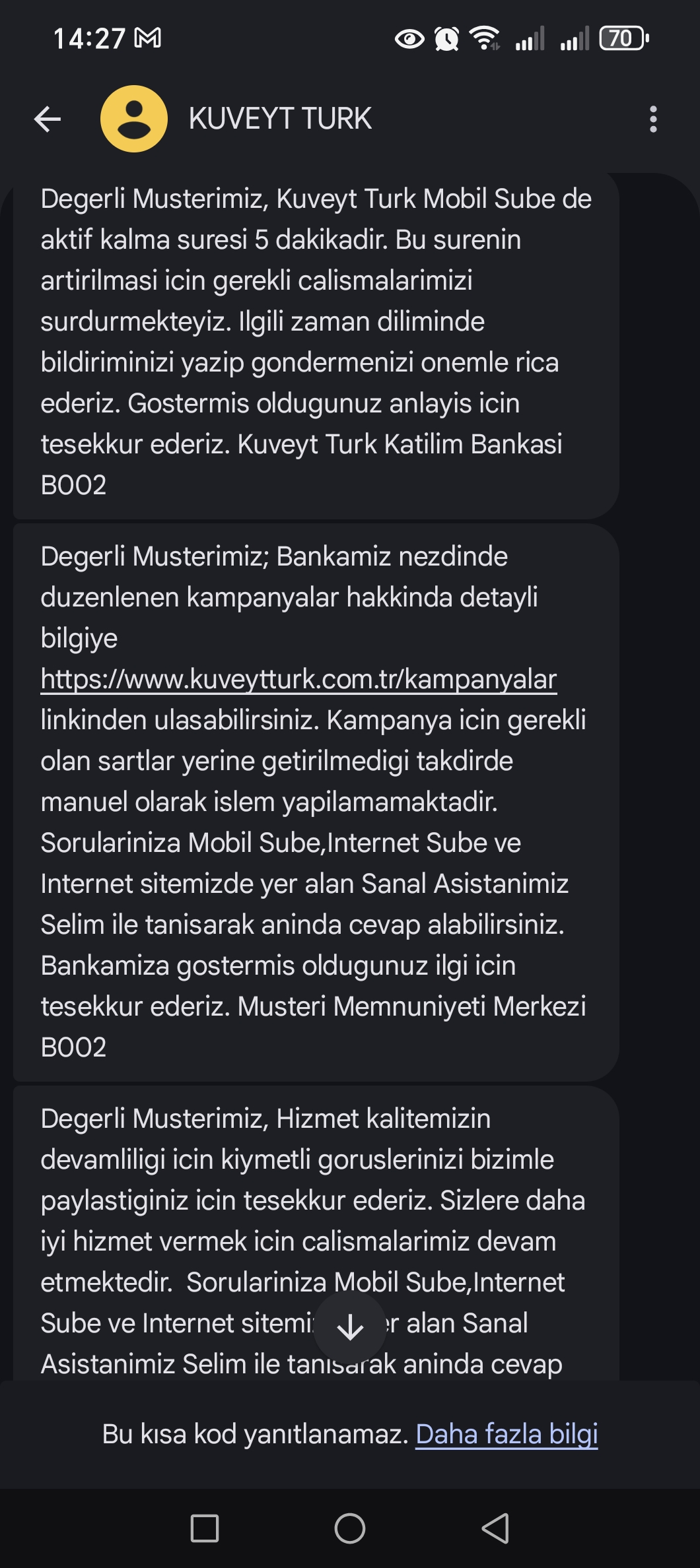The image size is (700, 1568).
Task: Open the KUVEYT TURK contact avatar
Action: [134, 119]
